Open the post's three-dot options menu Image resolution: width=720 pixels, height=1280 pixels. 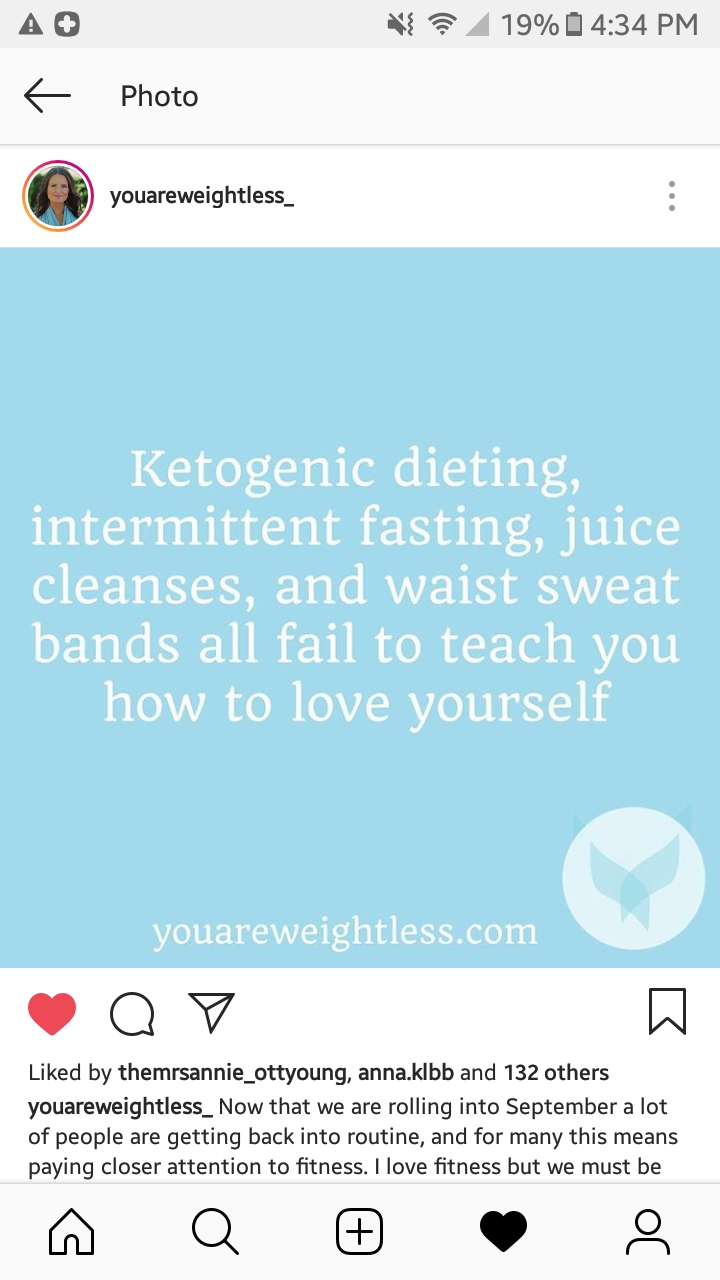coord(672,196)
